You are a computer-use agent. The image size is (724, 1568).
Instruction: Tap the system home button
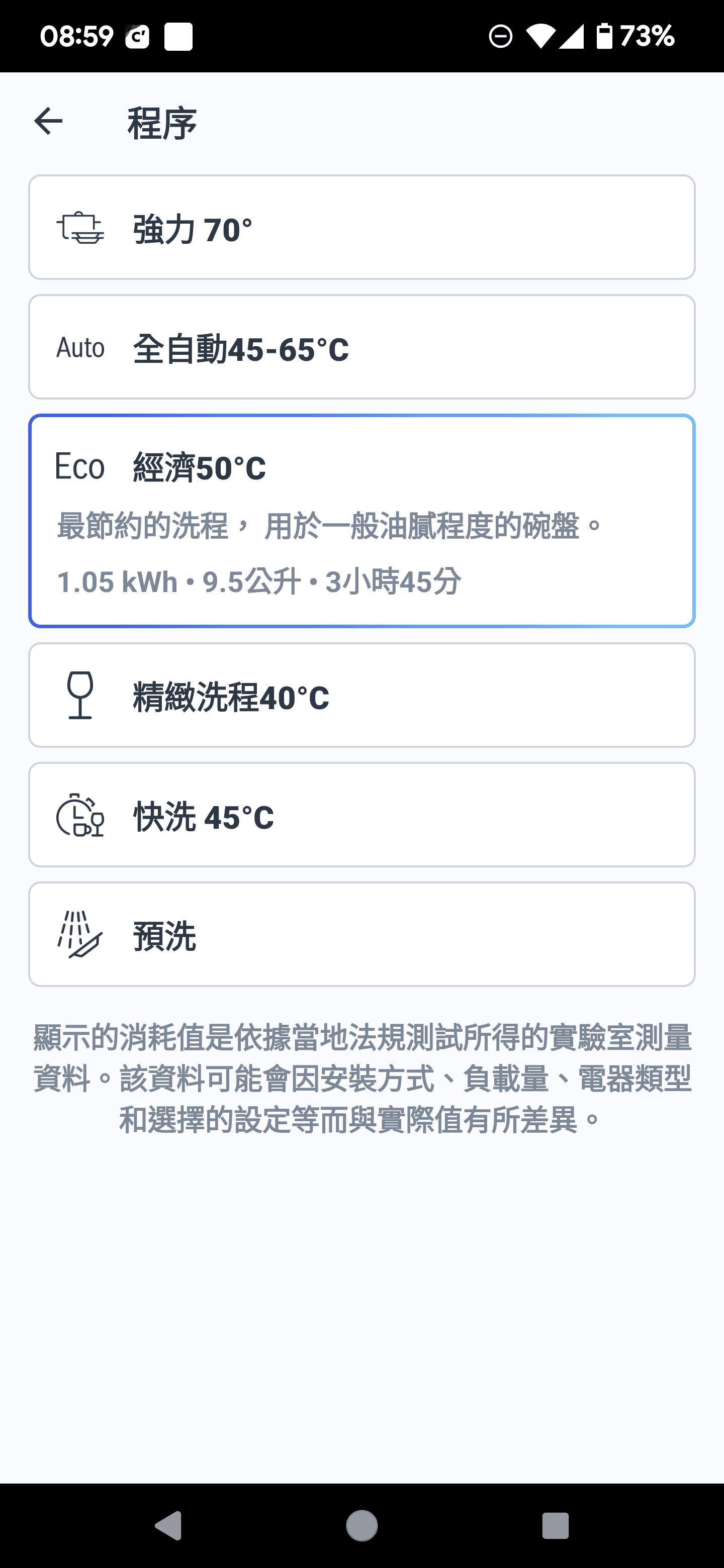(x=361, y=1526)
